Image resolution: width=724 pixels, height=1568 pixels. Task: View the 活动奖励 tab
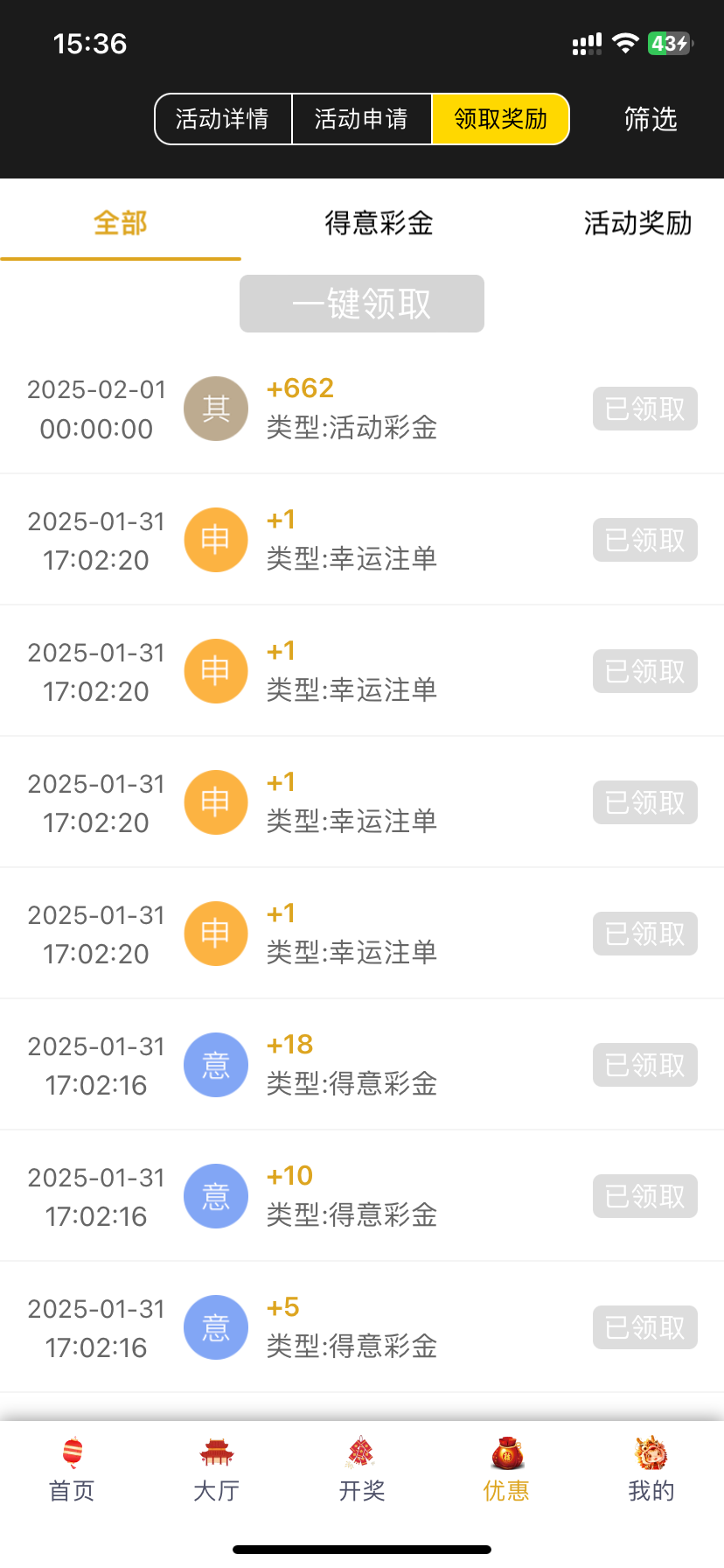coord(637,223)
